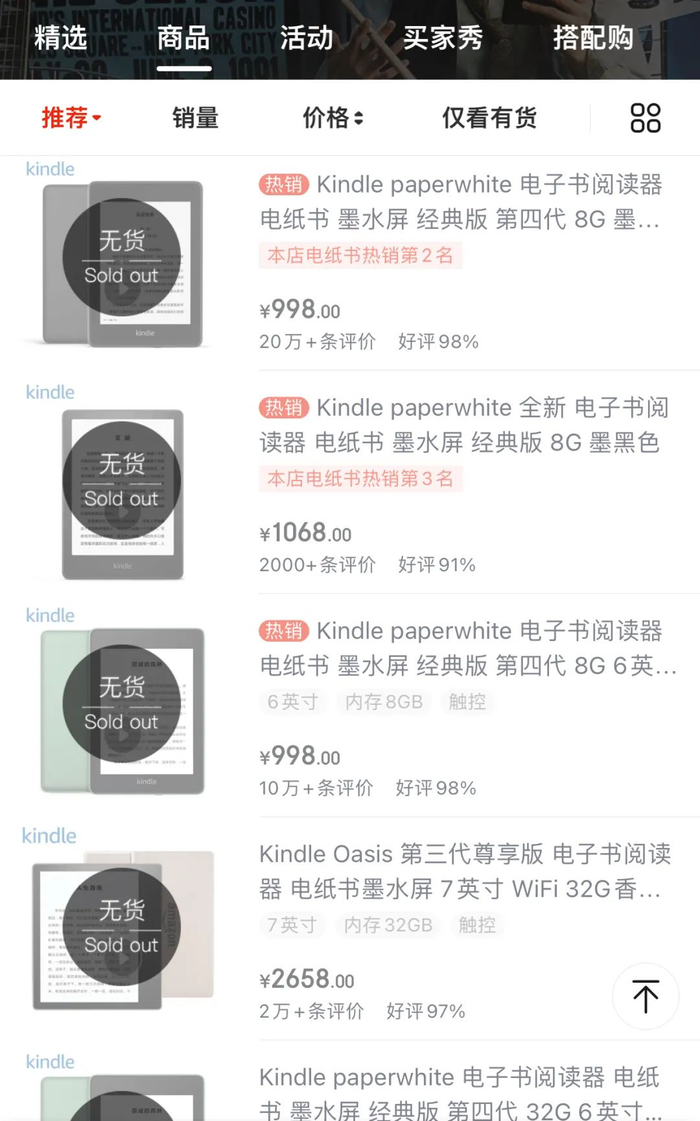
Task: Switch to the 搭配购 tab
Action: click(593, 37)
